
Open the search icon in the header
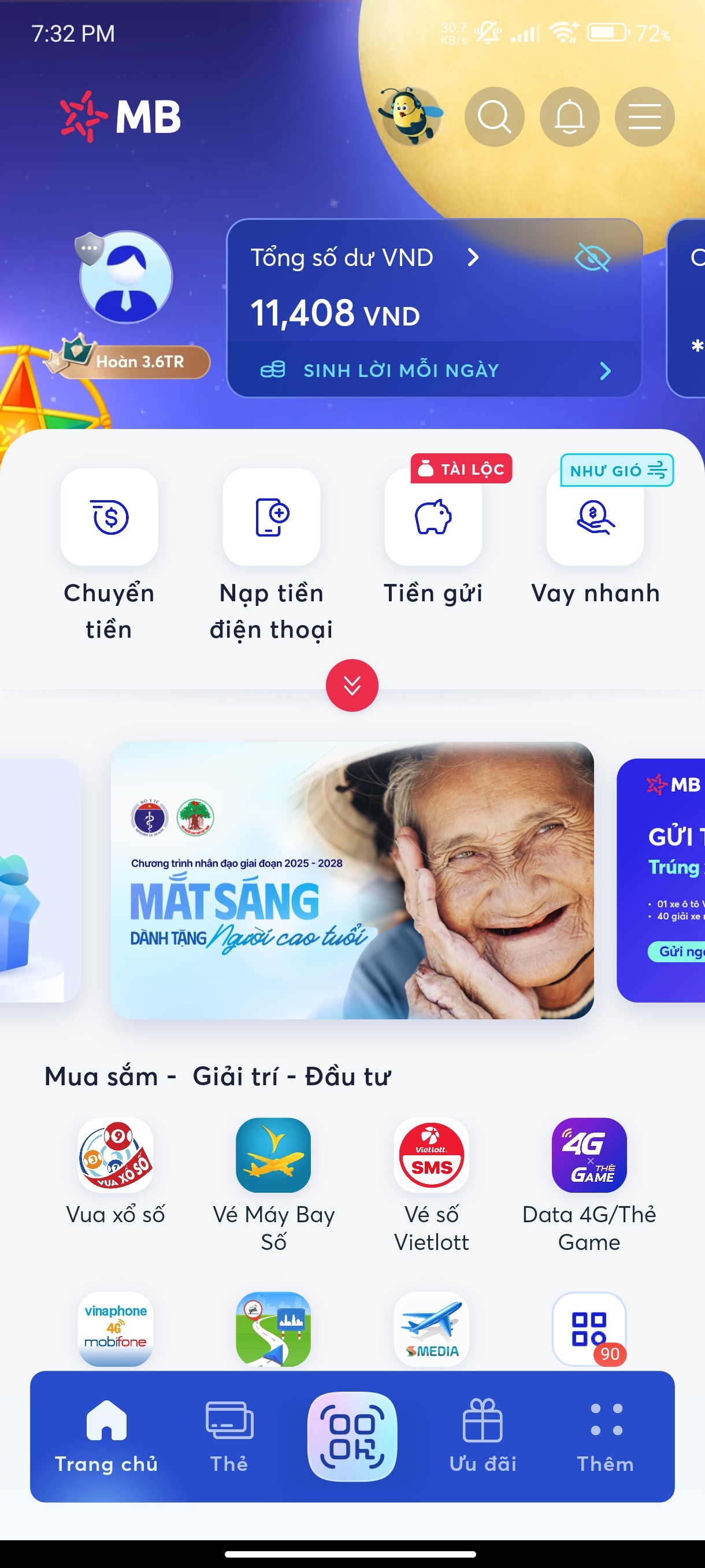pyautogui.click(x=494, y=116)
